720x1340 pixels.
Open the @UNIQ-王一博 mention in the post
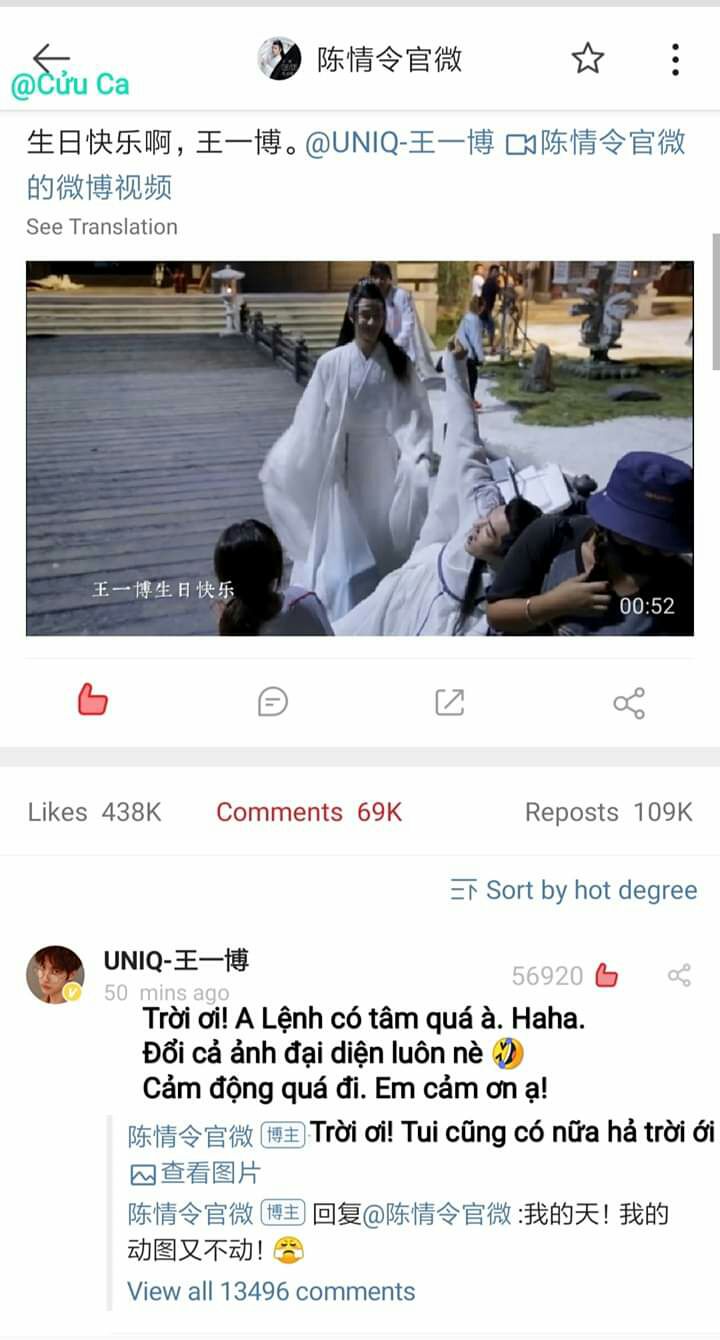click(399, 143)
